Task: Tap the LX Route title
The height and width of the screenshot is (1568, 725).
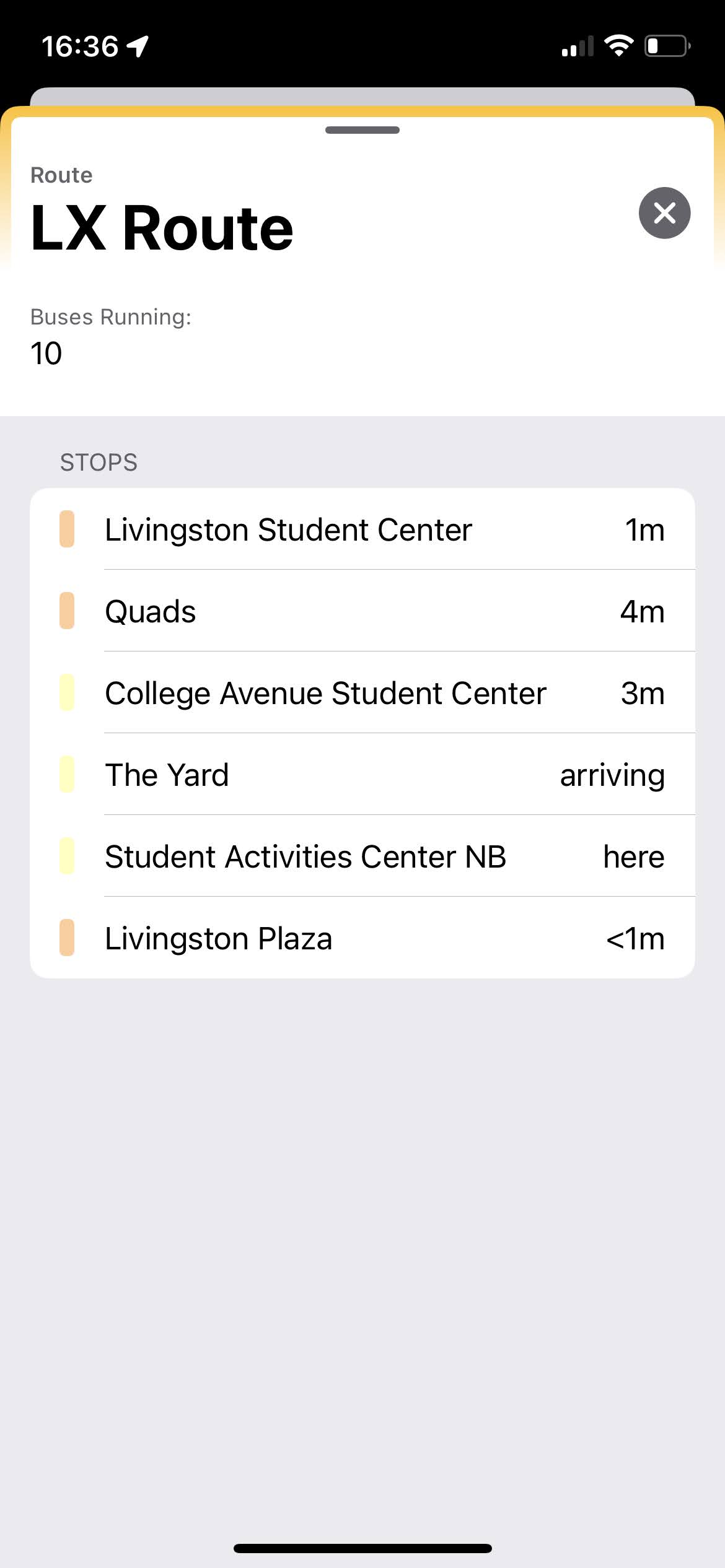Action: 162,227
